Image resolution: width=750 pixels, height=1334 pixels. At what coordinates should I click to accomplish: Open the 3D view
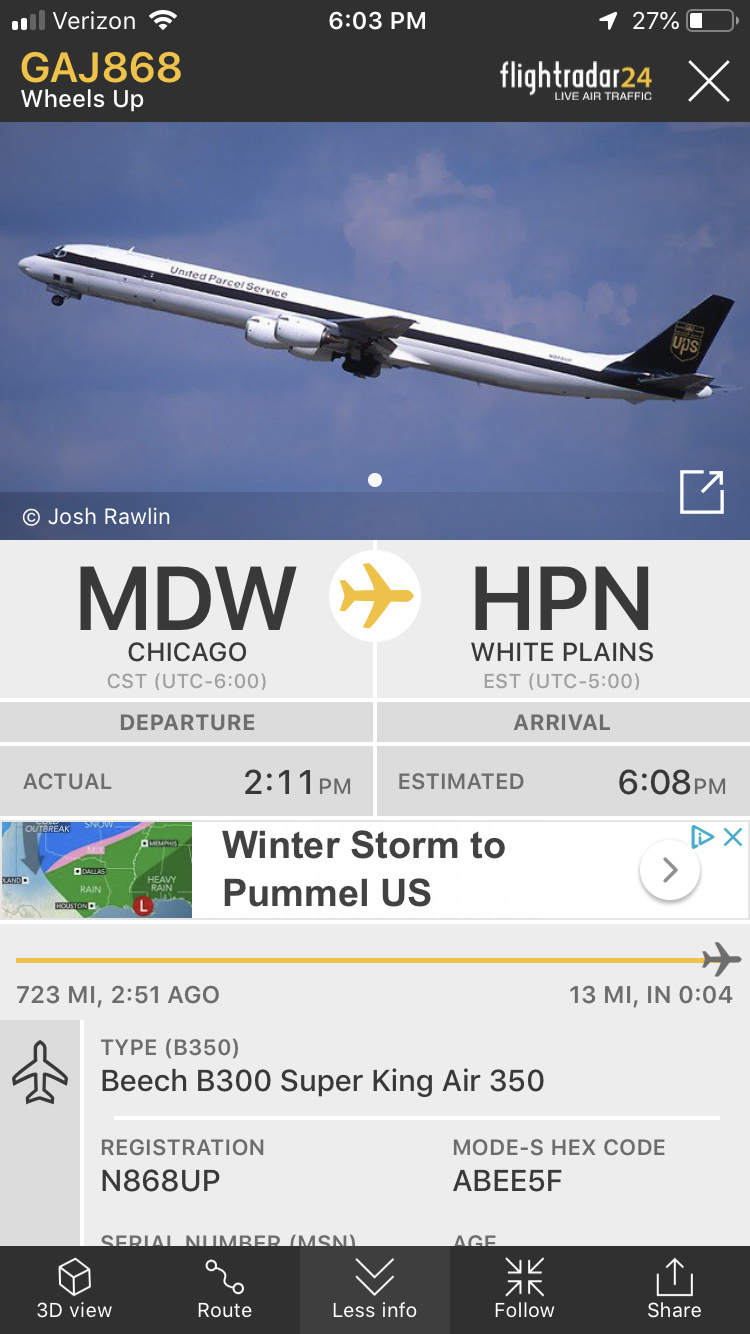[x=74, y=1289]
